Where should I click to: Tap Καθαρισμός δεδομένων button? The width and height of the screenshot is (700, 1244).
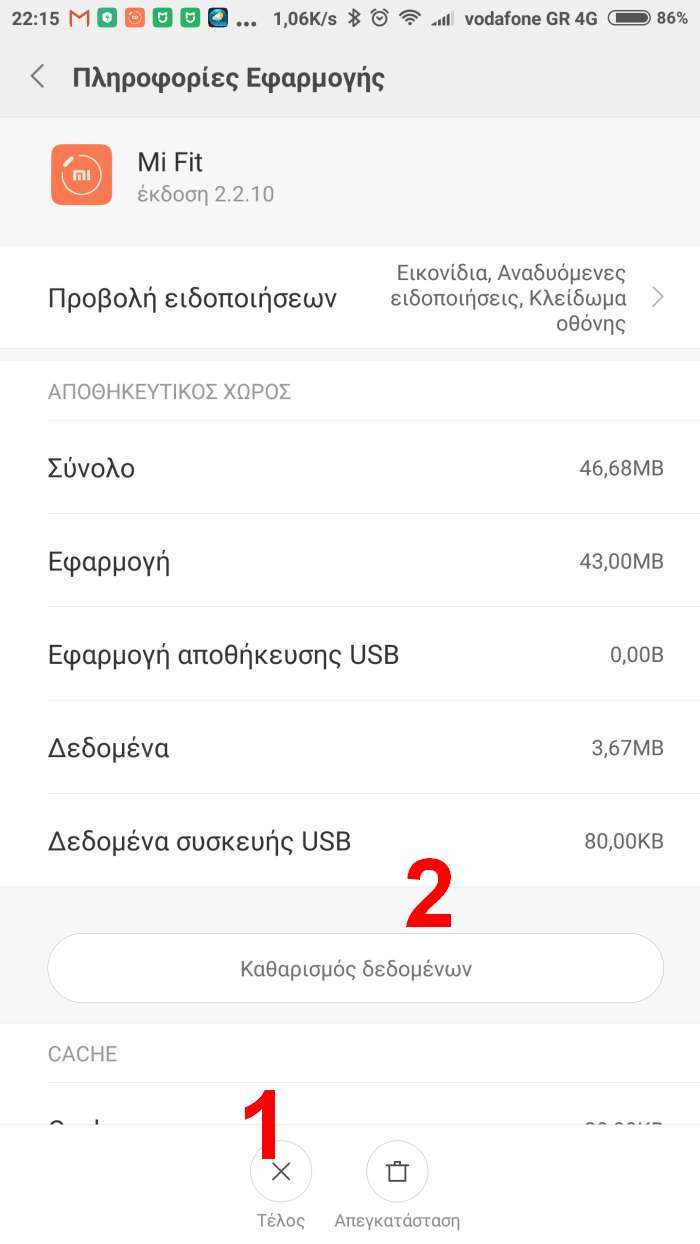(x=355, y=968)
